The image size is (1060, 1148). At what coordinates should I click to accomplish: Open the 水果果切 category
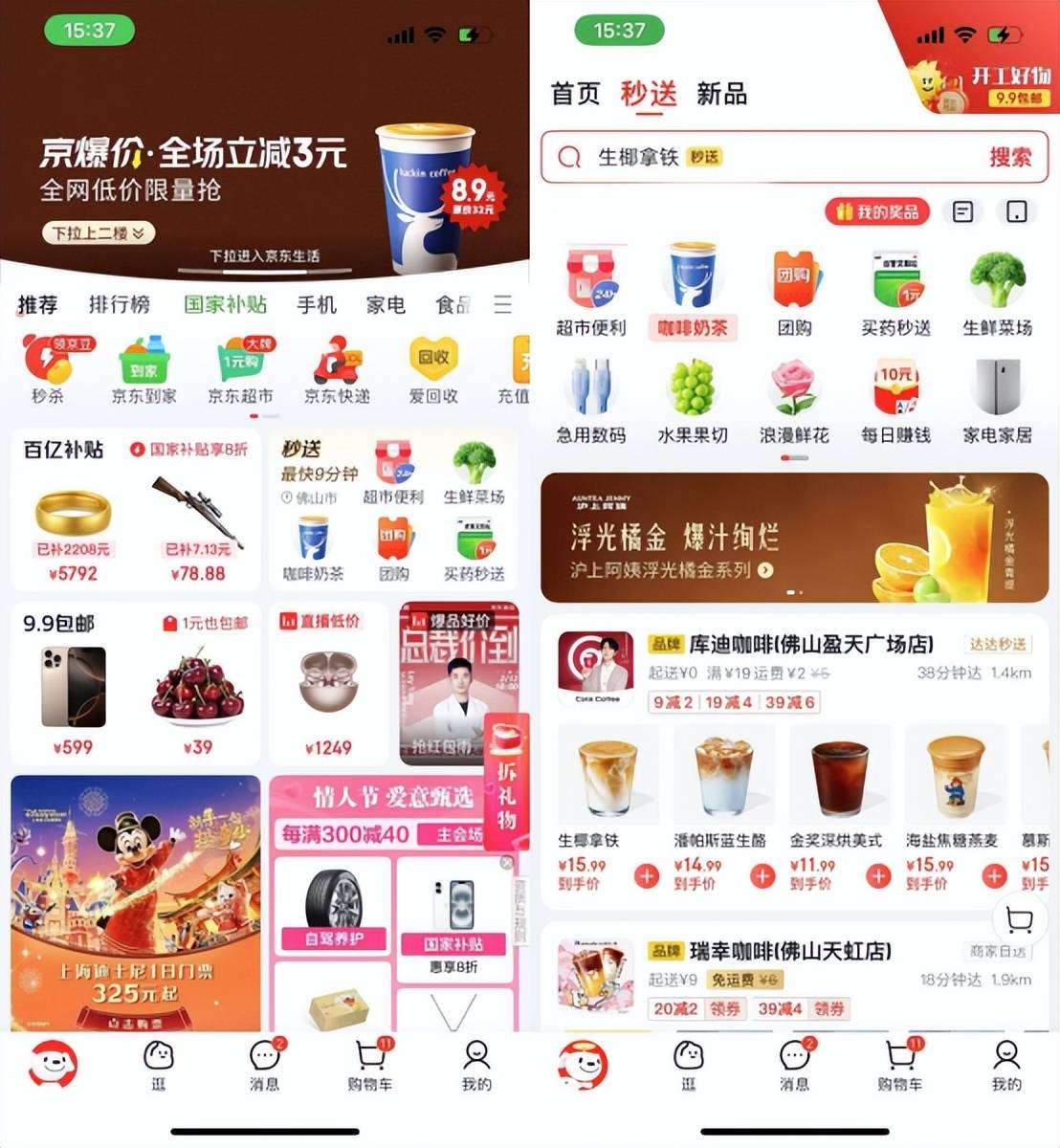[692, 400]
